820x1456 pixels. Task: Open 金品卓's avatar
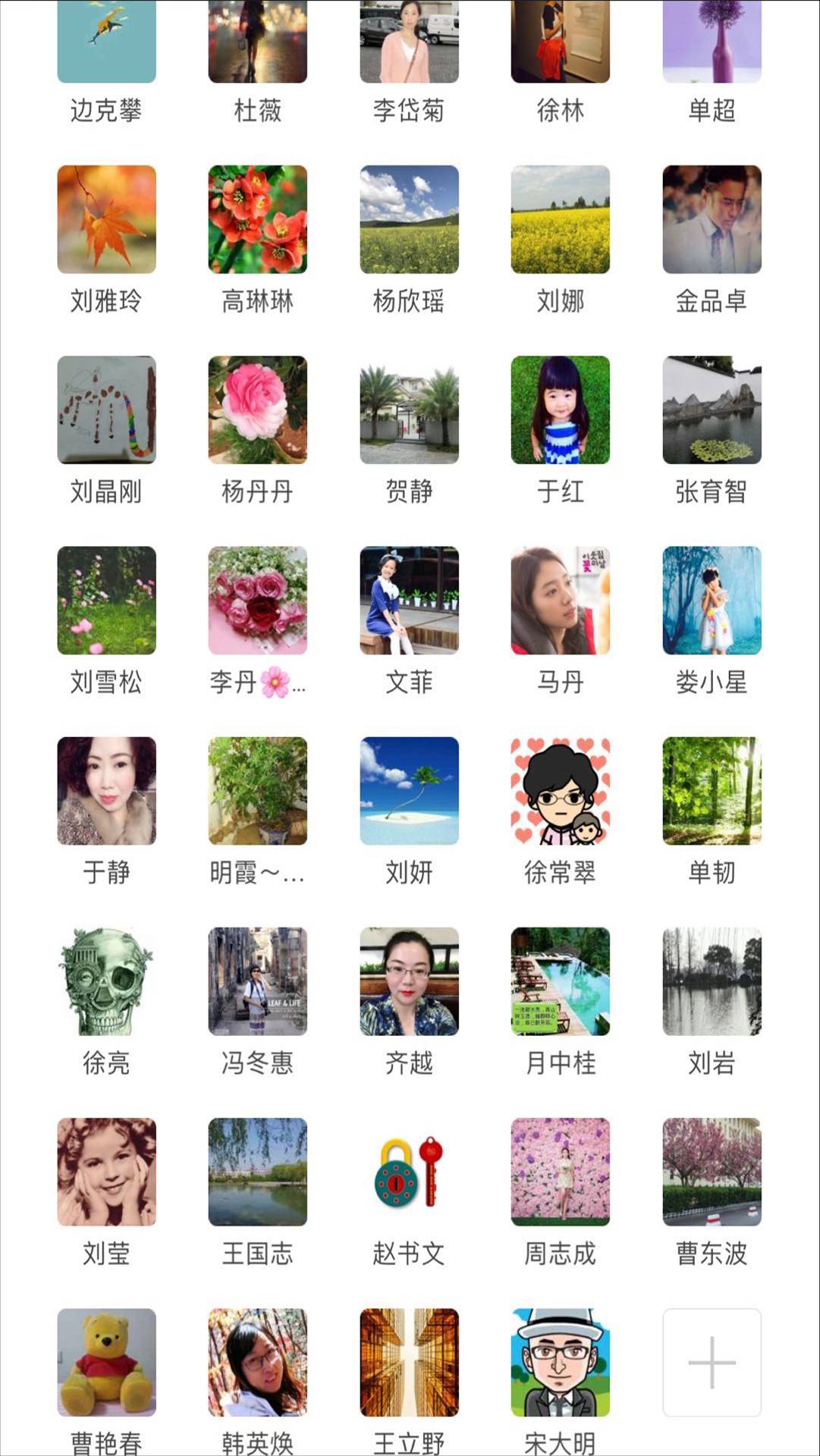[x=712, y=219]
